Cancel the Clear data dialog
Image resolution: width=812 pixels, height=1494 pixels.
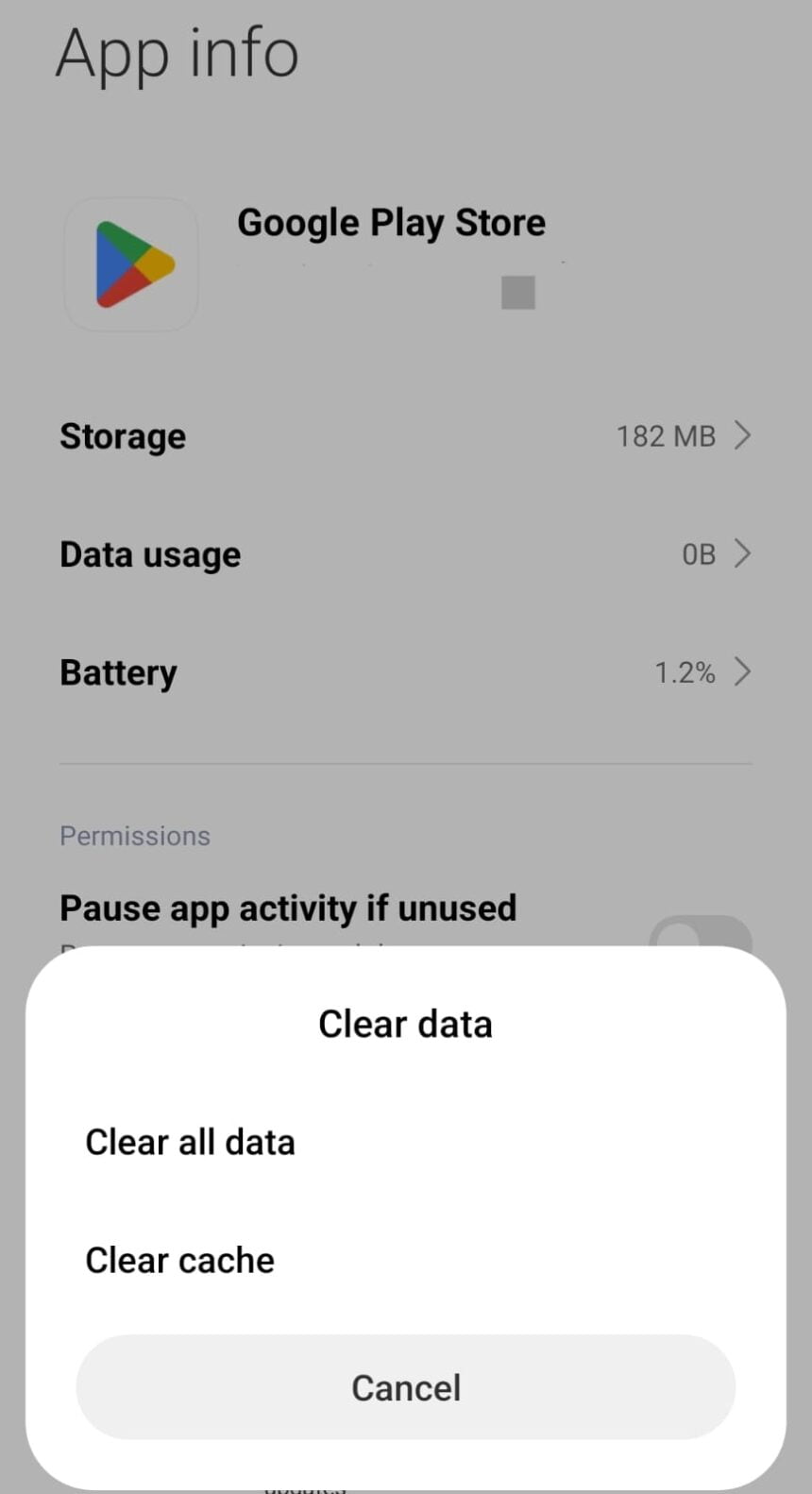pyautogui.click(x=405, y=1386)
